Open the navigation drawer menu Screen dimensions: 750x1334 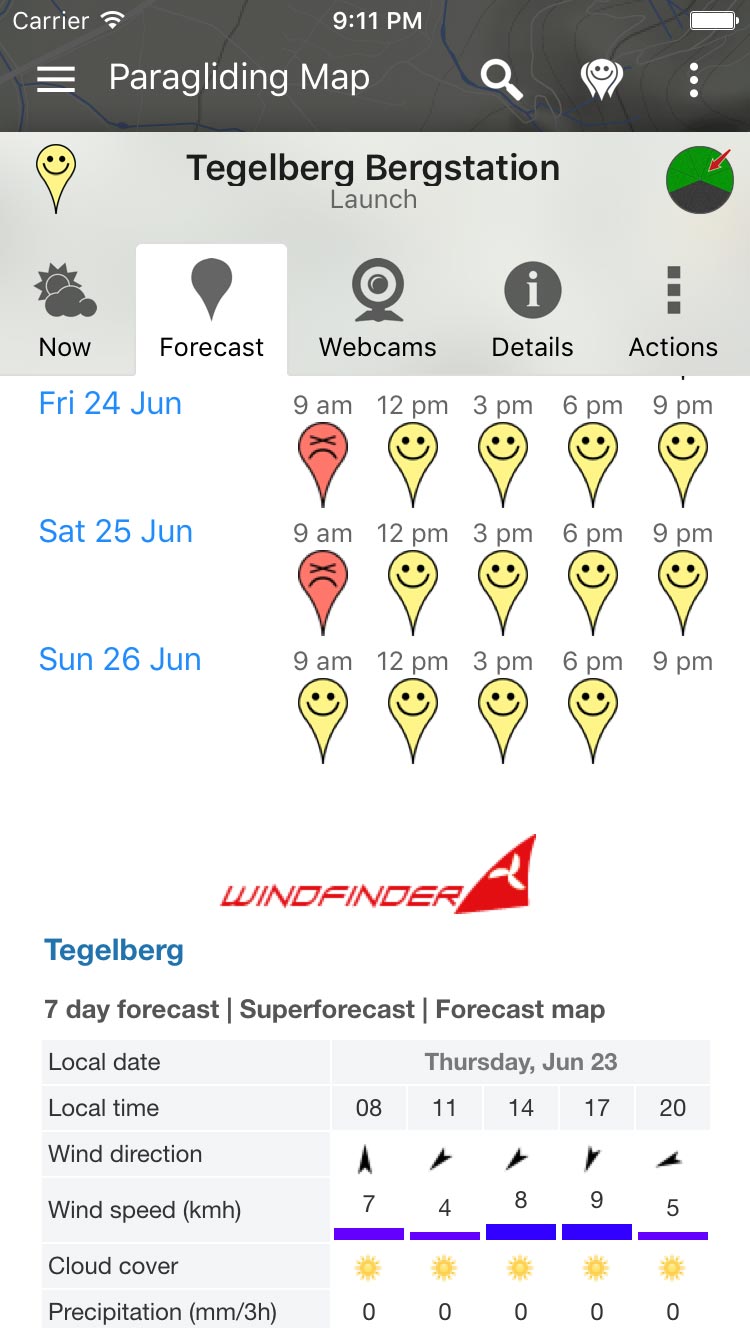55,79
